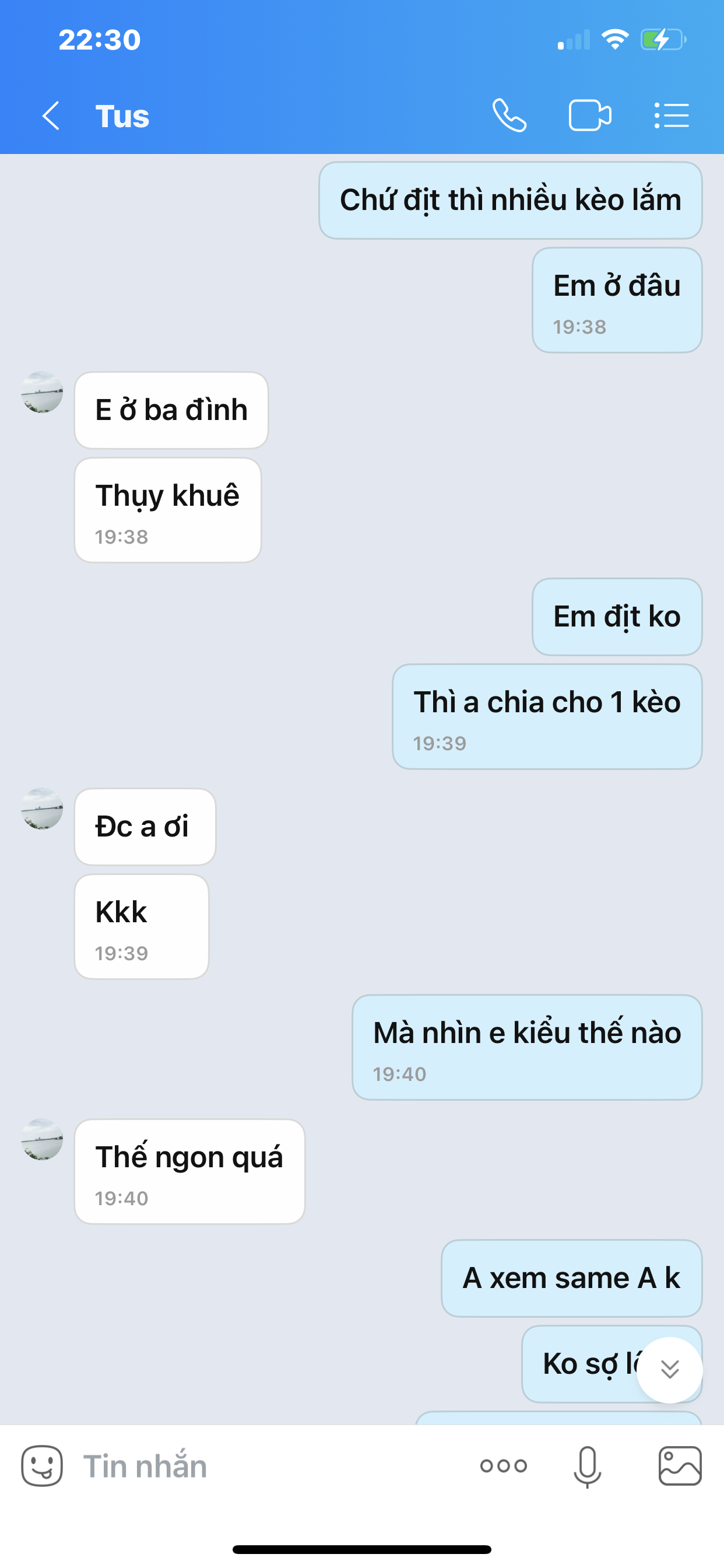Open the photo gallery picker
The image size is (724, 1568).
tap(680, 1466)
